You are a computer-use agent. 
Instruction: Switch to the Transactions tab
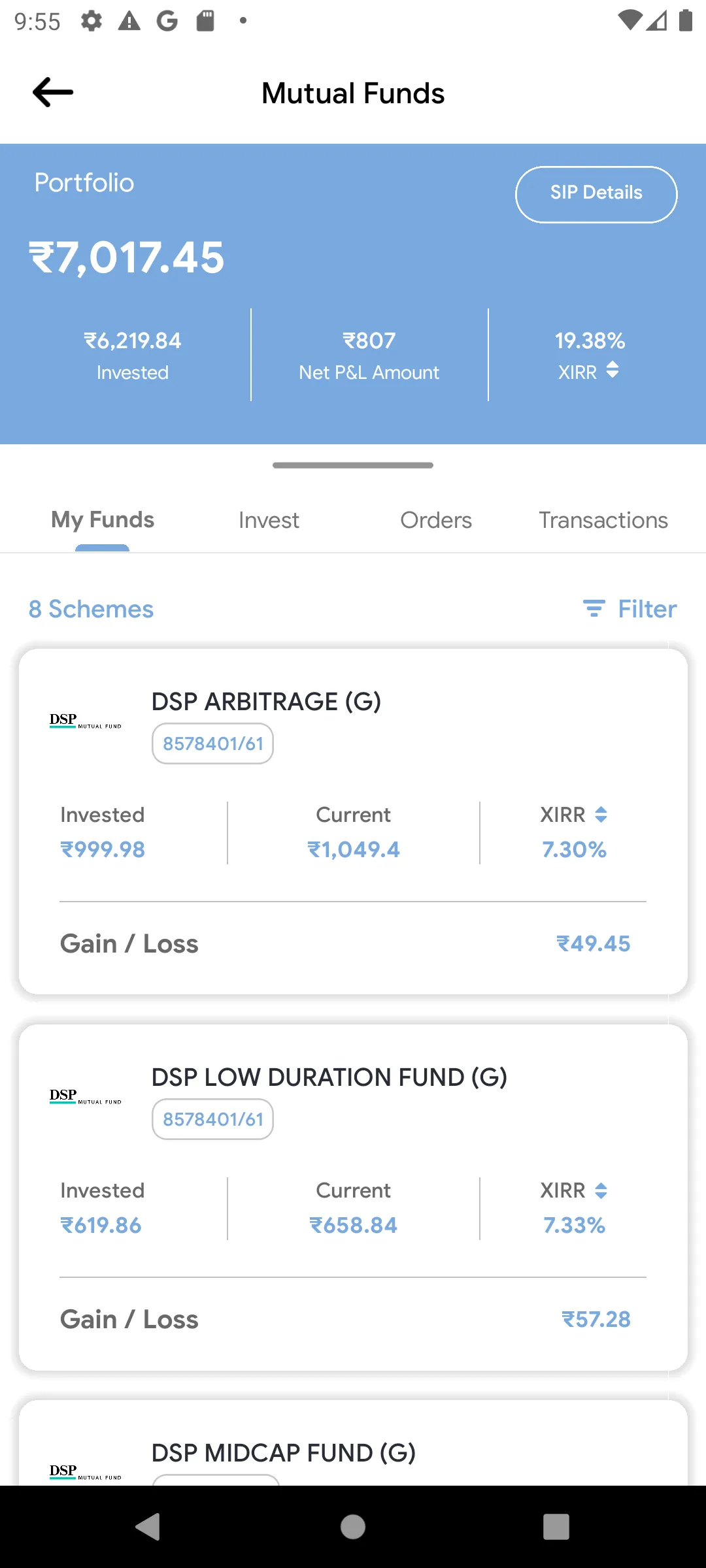click(603, 520)
